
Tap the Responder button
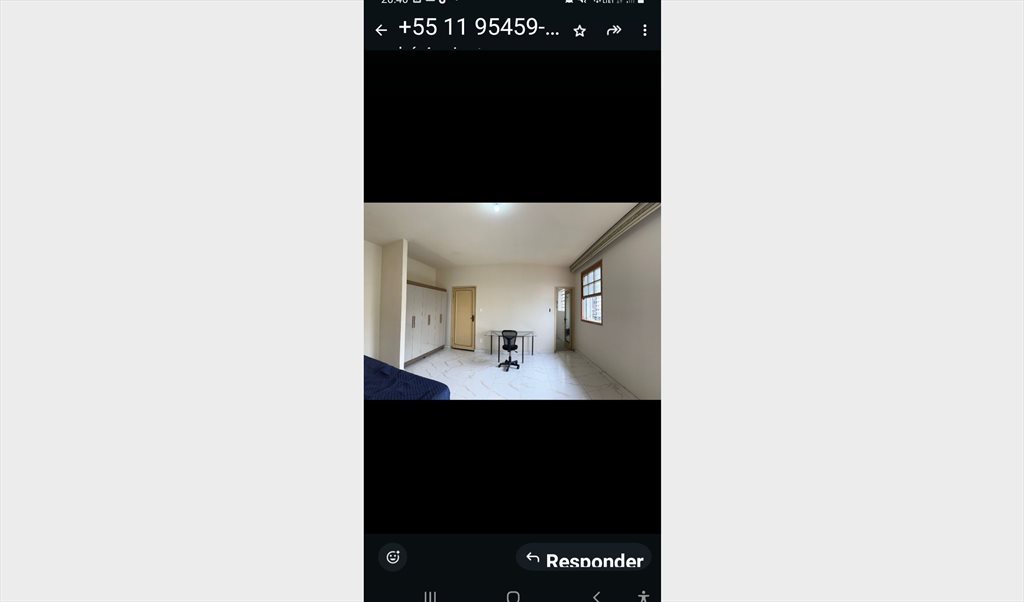coord(584,559)
